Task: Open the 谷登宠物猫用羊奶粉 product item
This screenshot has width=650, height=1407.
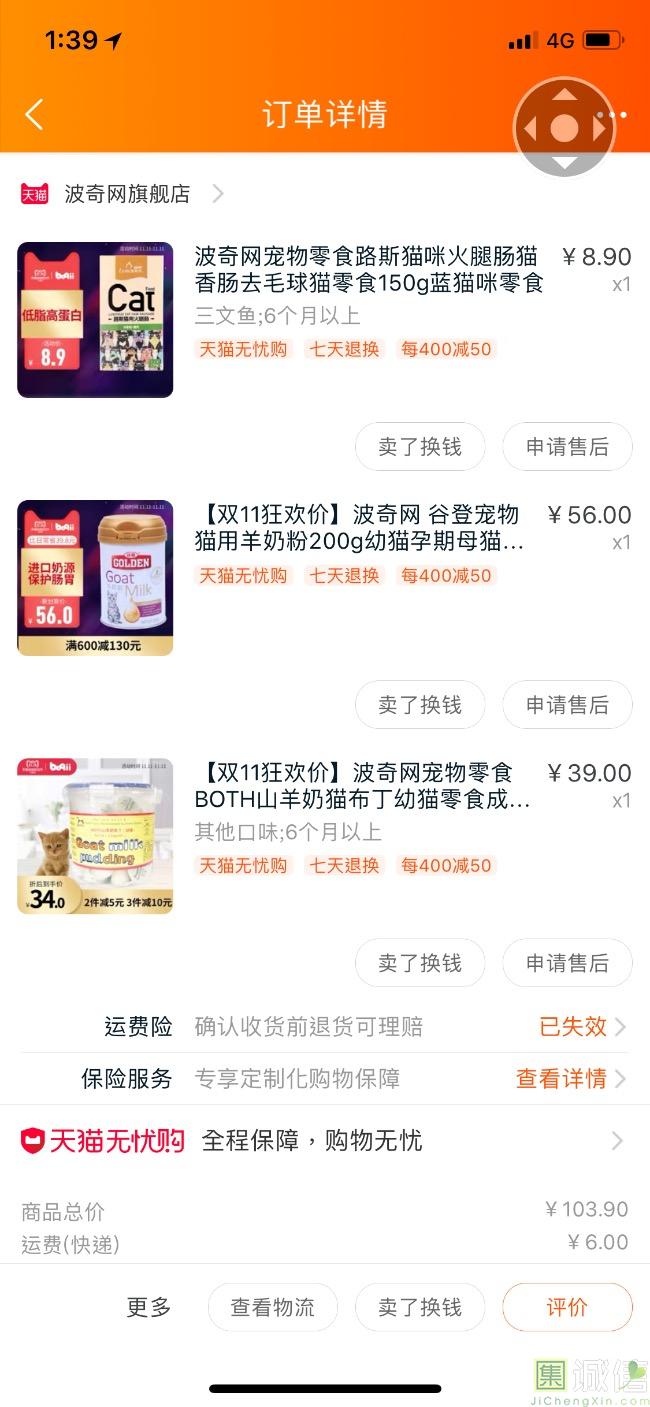Action: coord(360,528)
